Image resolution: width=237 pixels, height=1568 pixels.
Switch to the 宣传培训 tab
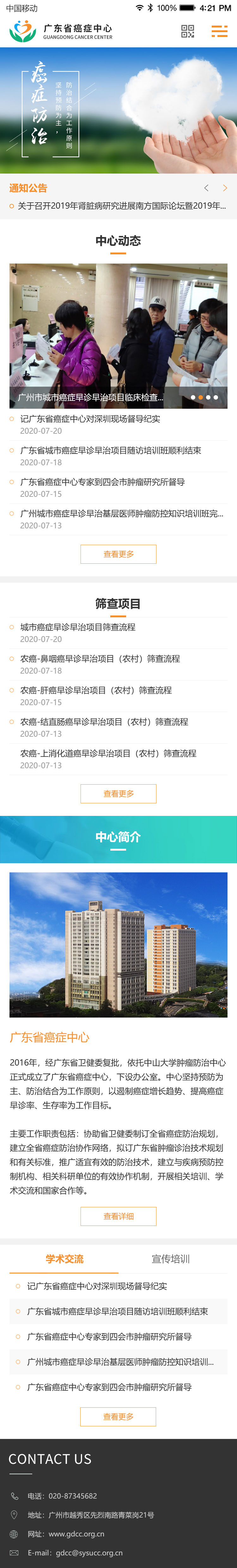pyautogui.click(x=171, y=1259)
